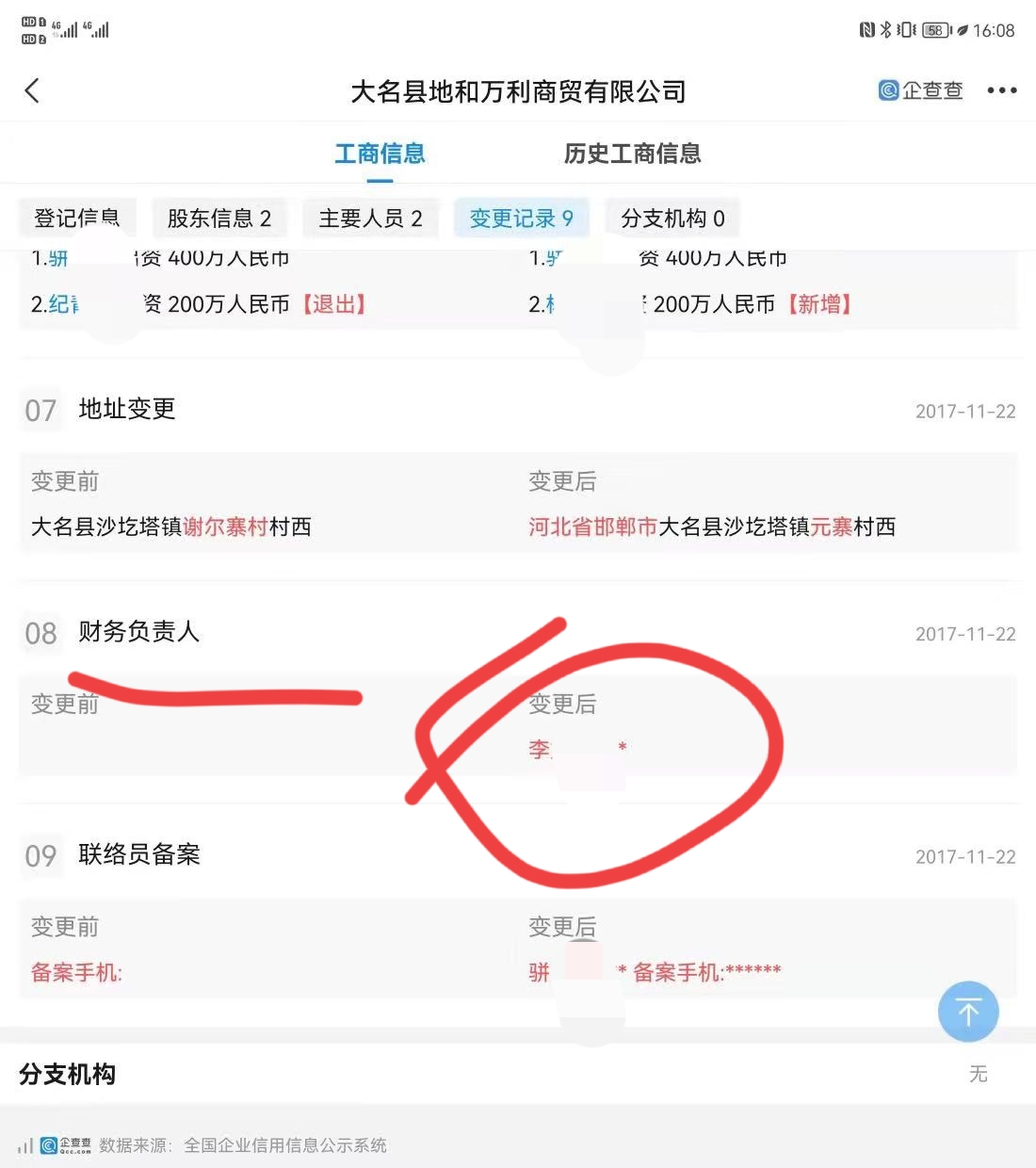
Task: Open the 股东信息 2 section
Action: [219, 219]
